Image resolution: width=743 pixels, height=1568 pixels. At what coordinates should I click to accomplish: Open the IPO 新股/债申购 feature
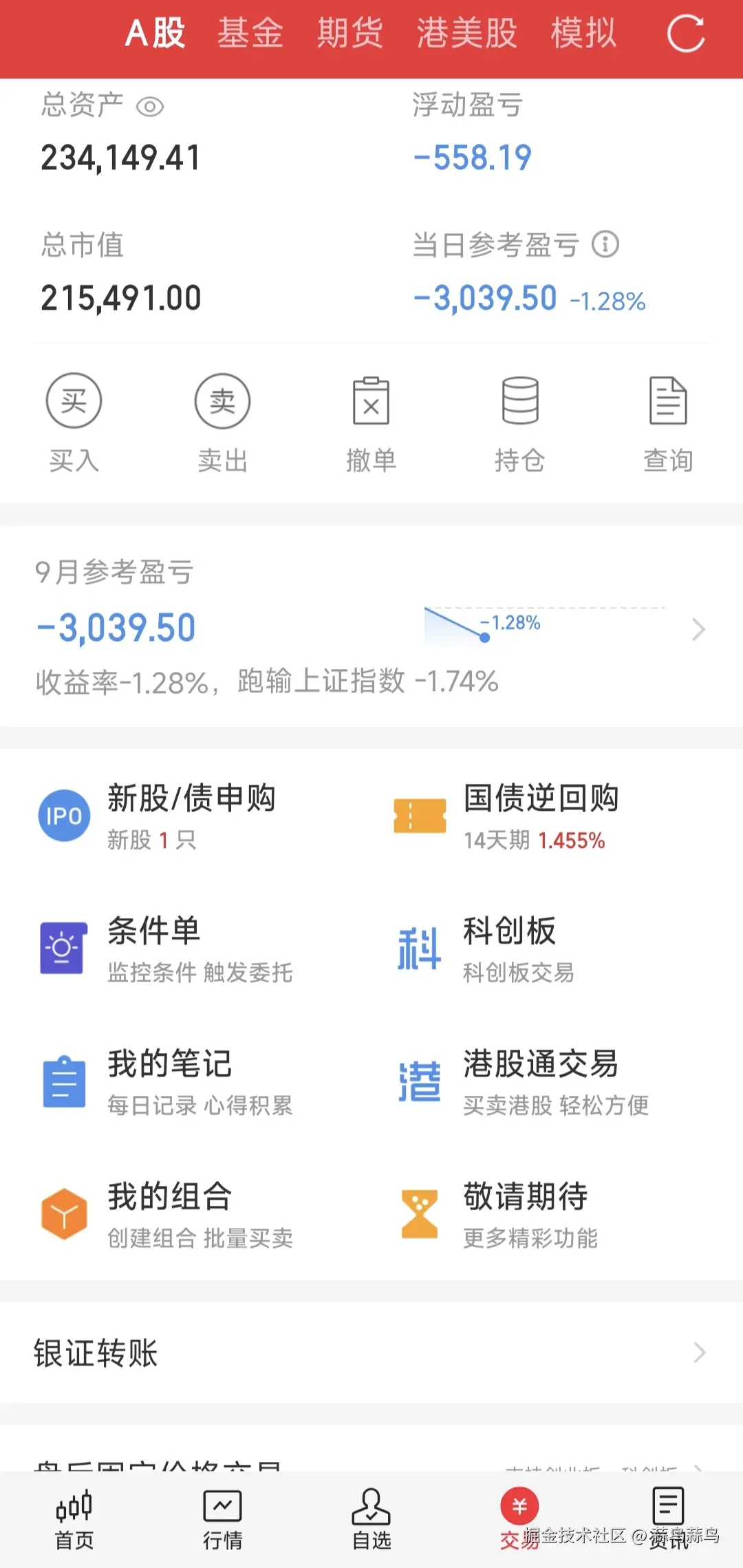click(63, 815)
